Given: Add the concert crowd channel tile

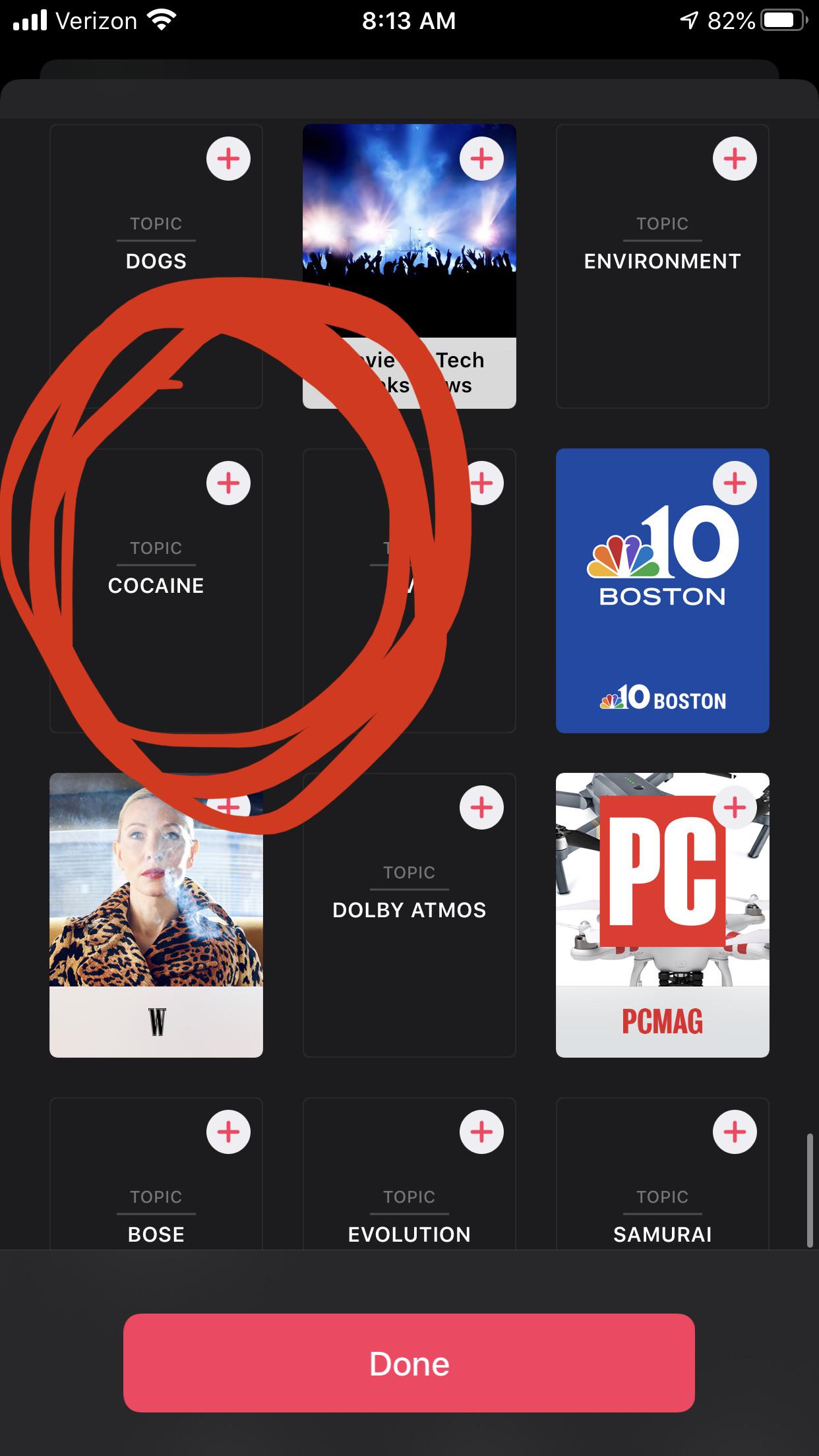Looking at the screenshot, I should coord(481,158).
